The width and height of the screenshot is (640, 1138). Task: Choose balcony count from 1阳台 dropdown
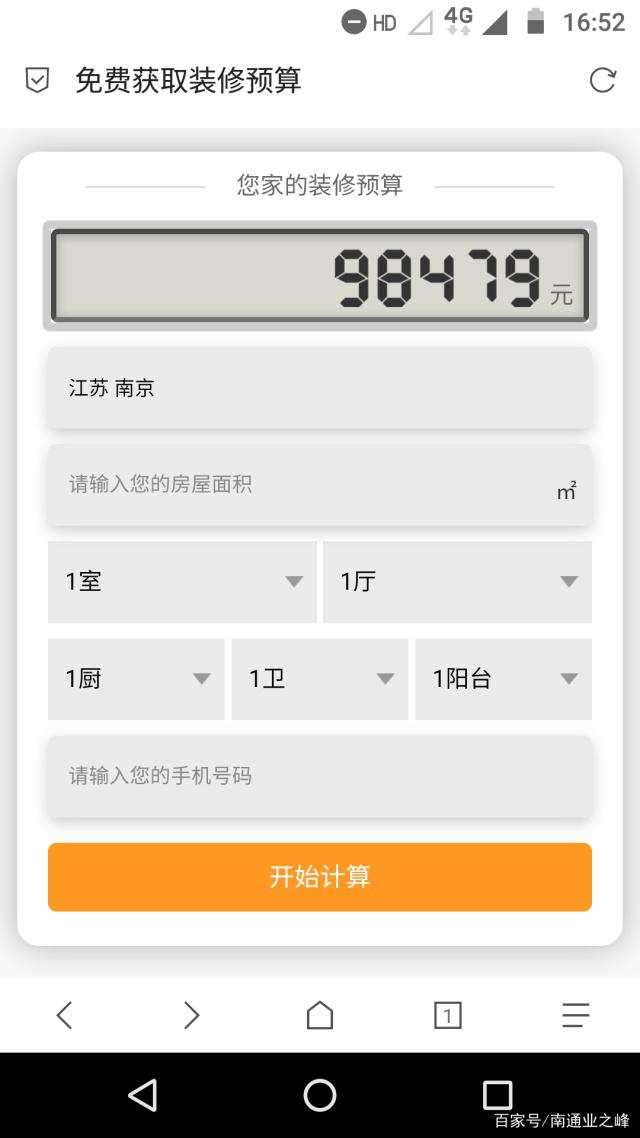(x=503, y=679)
